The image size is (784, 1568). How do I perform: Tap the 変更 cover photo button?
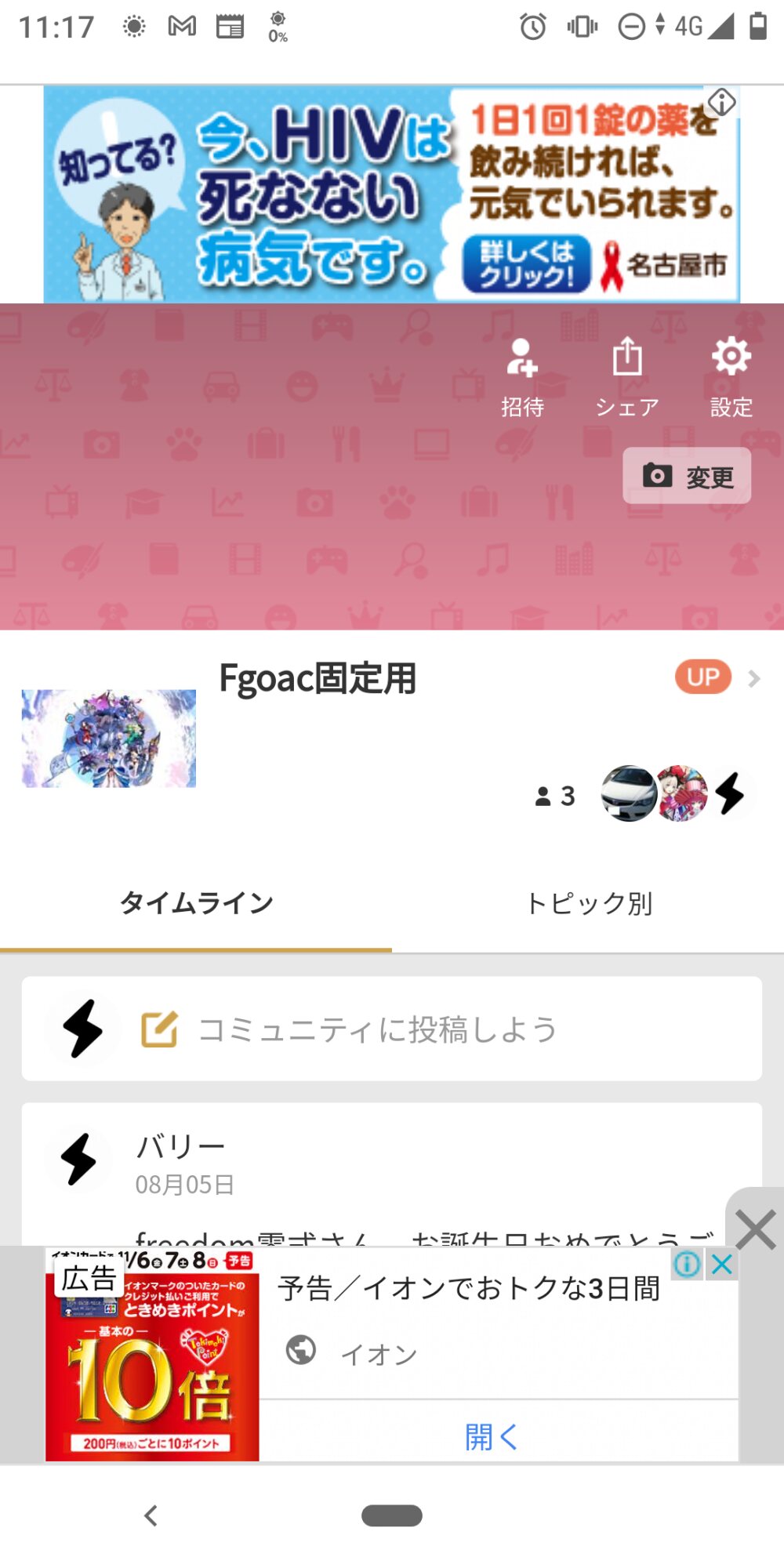click(687, 476)
